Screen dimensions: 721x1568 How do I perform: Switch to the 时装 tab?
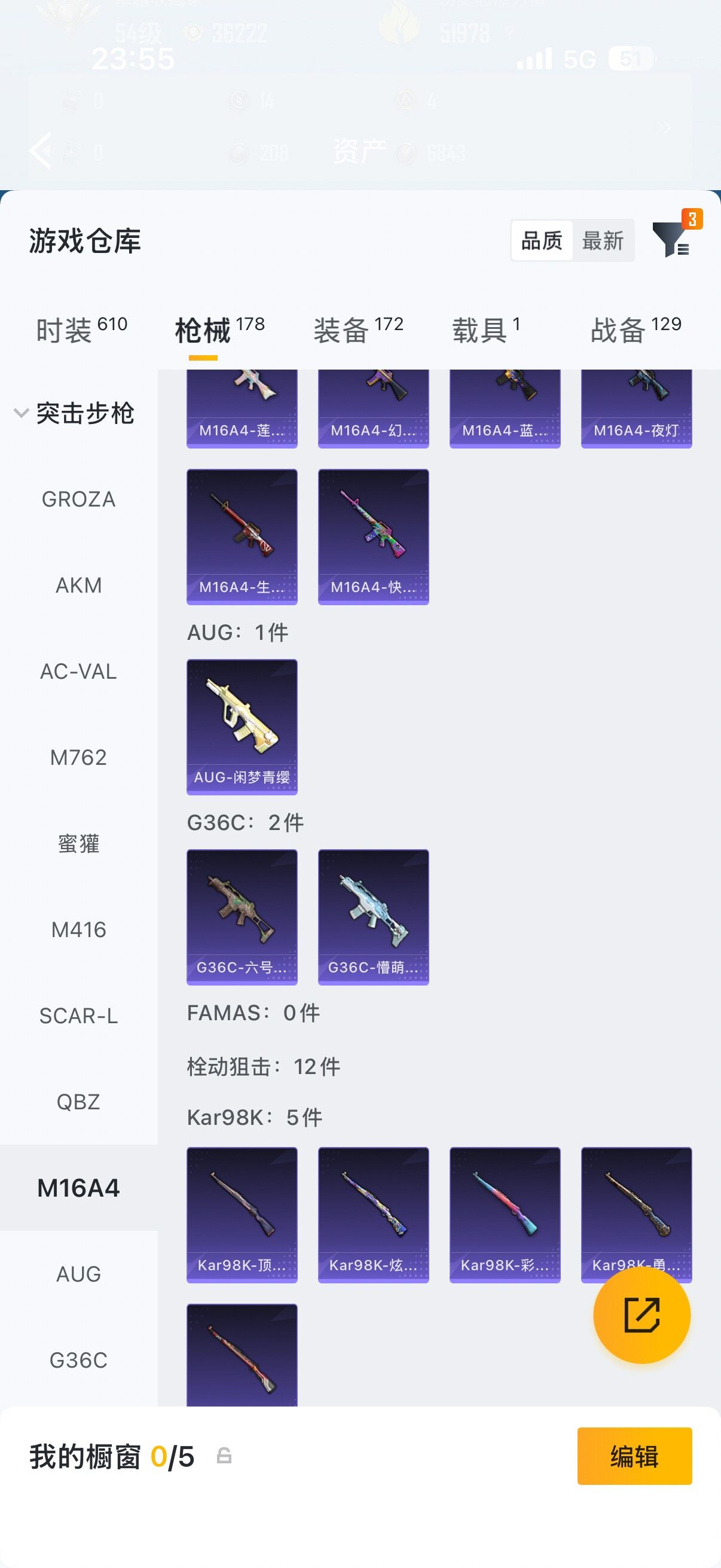click(82, 331)
